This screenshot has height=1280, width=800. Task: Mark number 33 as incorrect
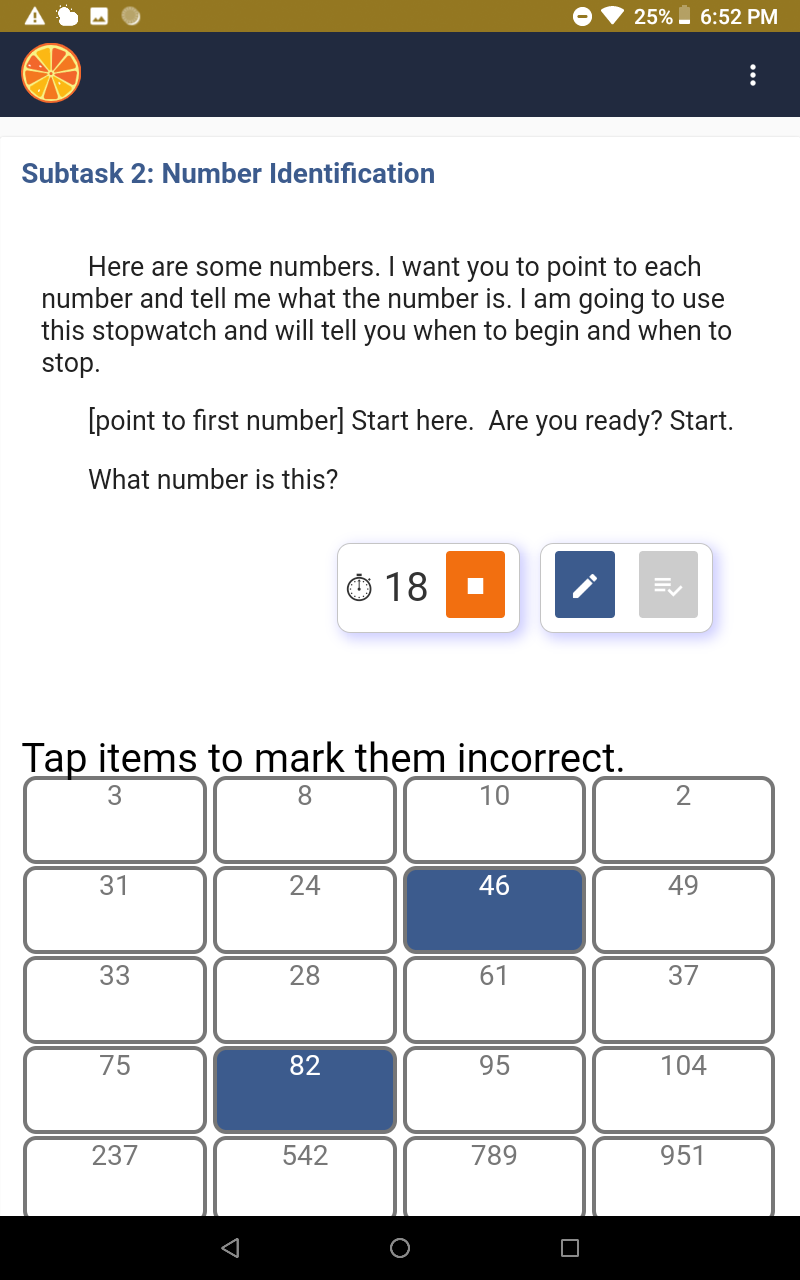(x=115, y=1000)
